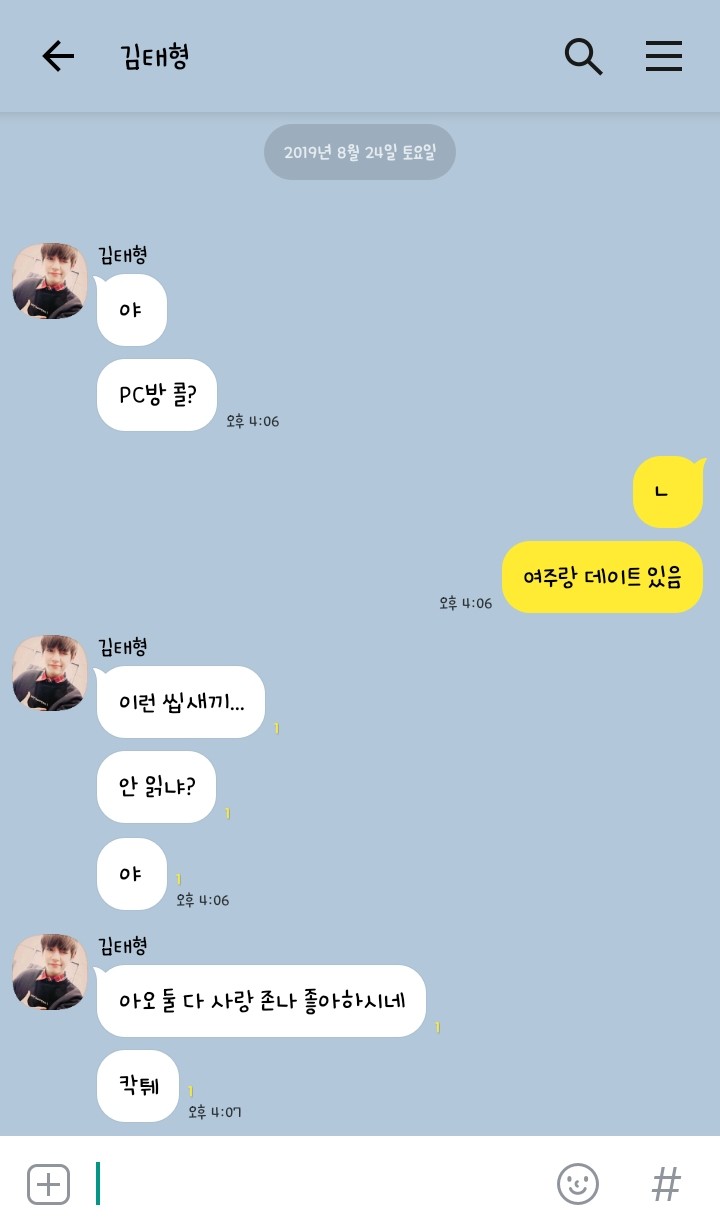The height and width of the screenshot is (1232, 720).
Task: Open the plus attachment menu
Action: [x=48, y=1184]
